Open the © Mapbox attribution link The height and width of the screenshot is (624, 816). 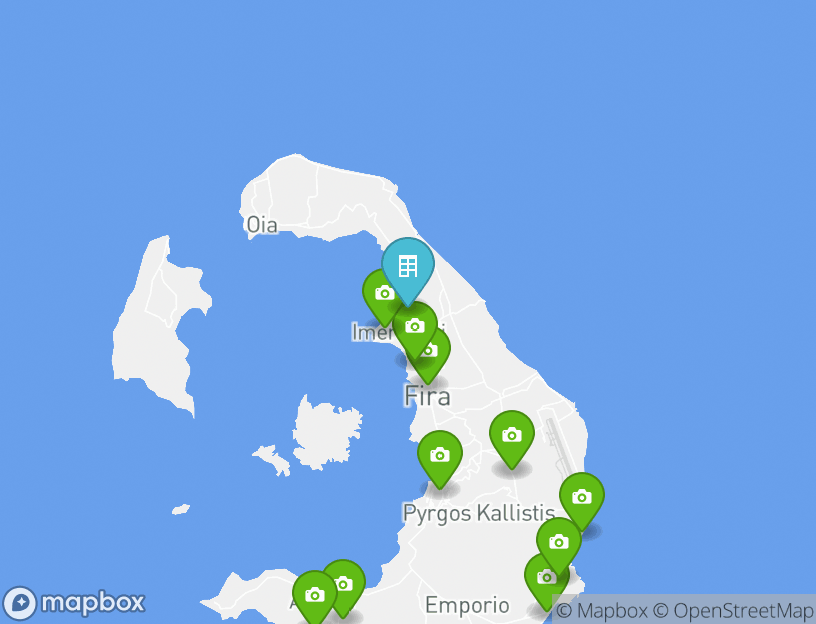pyautogui.click(x=602, y=610)
